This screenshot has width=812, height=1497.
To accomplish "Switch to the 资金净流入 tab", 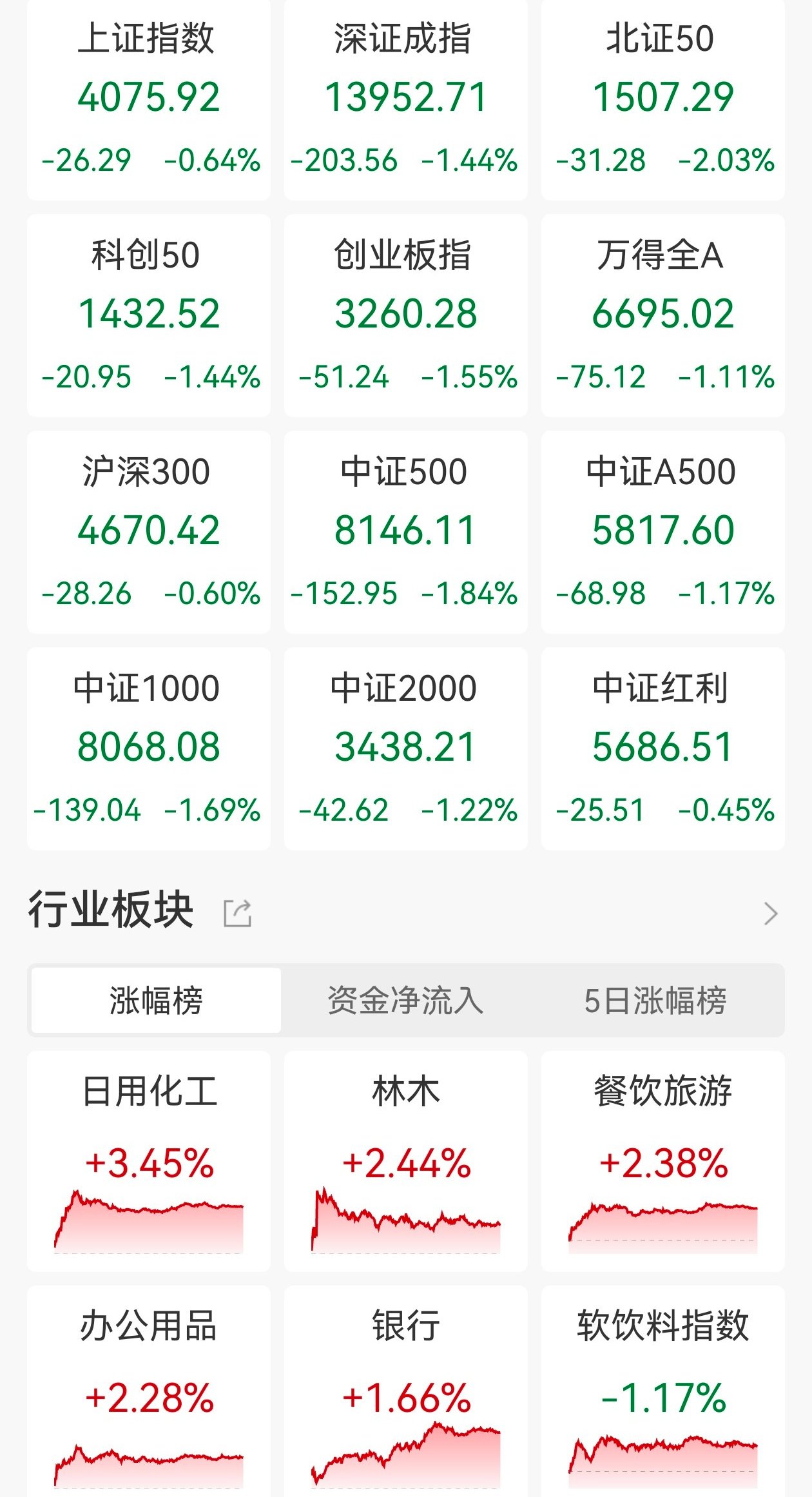I will 405,1001.
